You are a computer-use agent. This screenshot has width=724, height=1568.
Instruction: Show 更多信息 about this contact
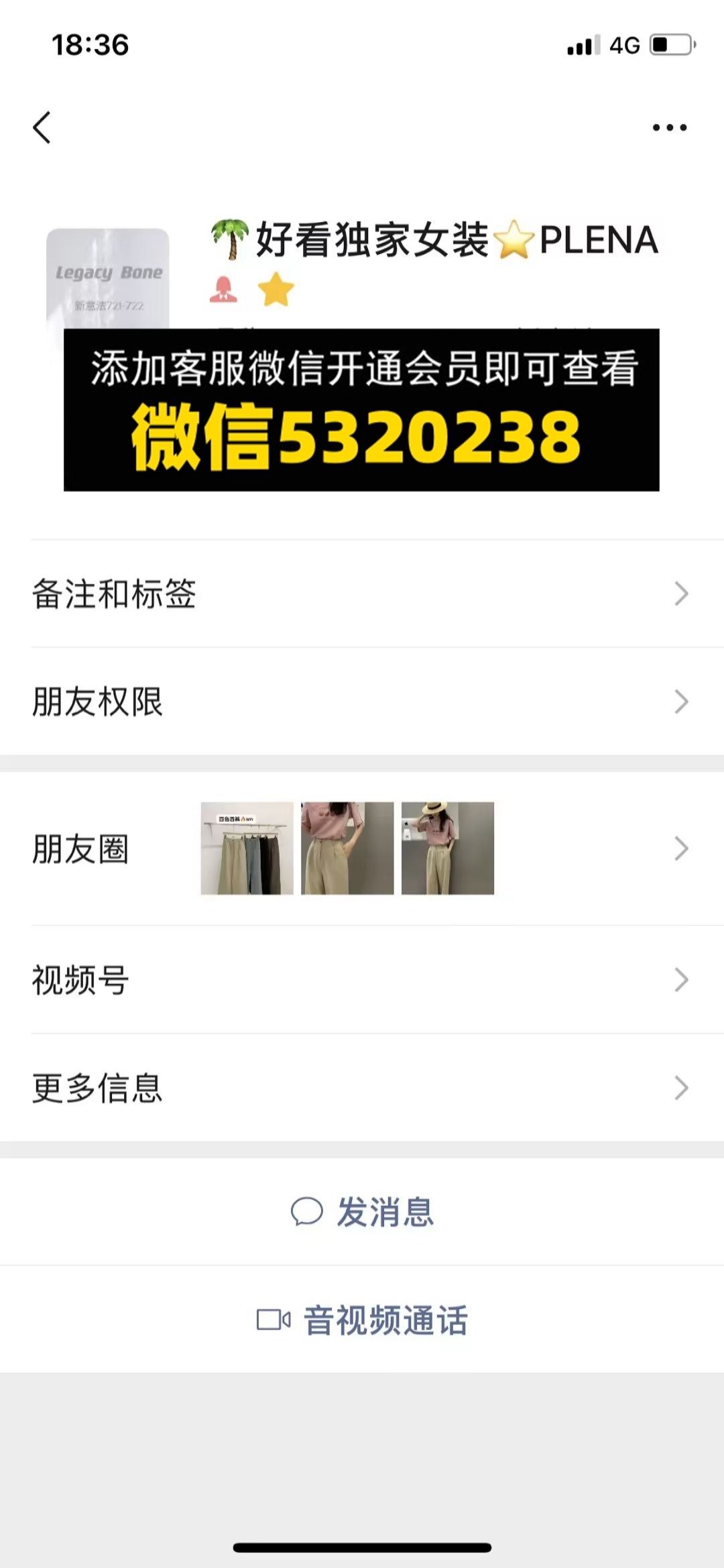point(362,1088)
